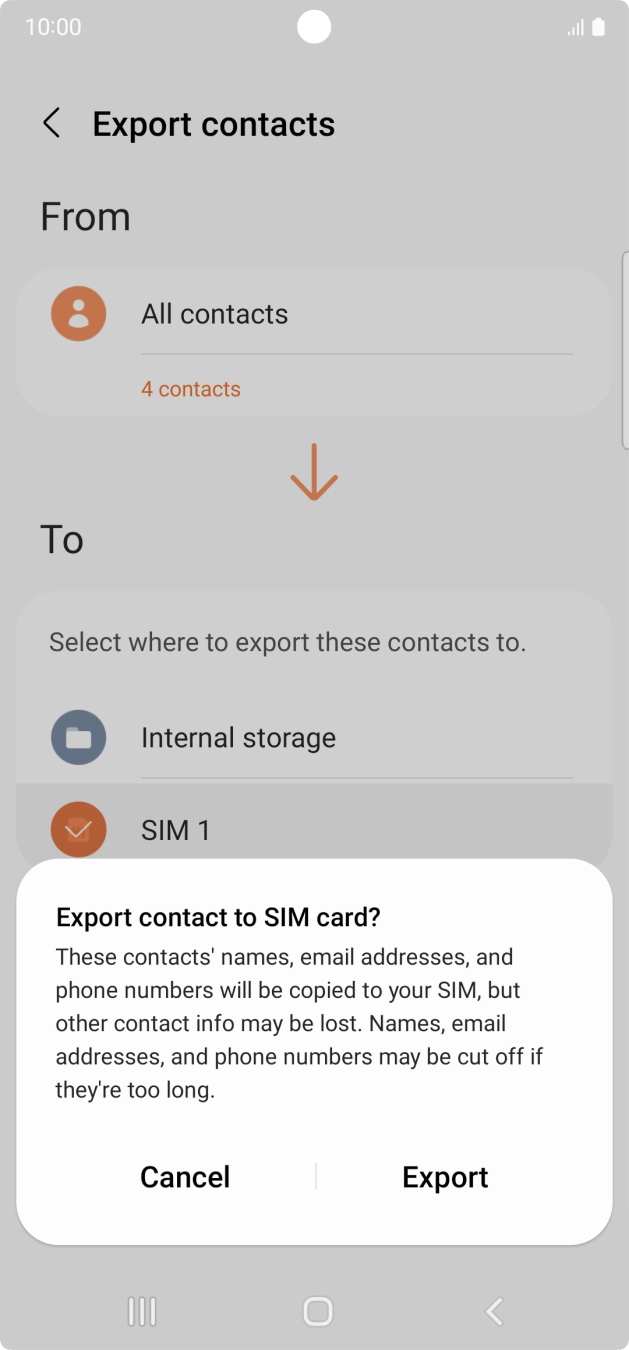Cancel the export dialog
This screenshot has height=1350, width=629.
(x=185, y=1177)
